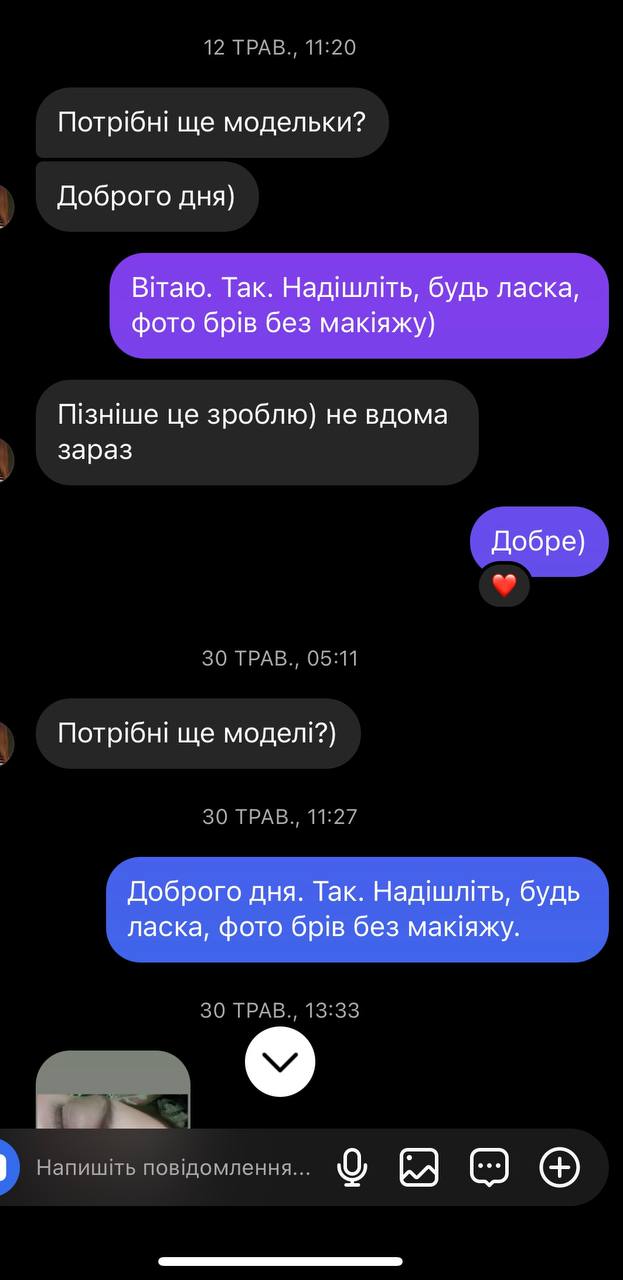
Task: Tap the plus icon for more options
Action: coord(559,1167)
